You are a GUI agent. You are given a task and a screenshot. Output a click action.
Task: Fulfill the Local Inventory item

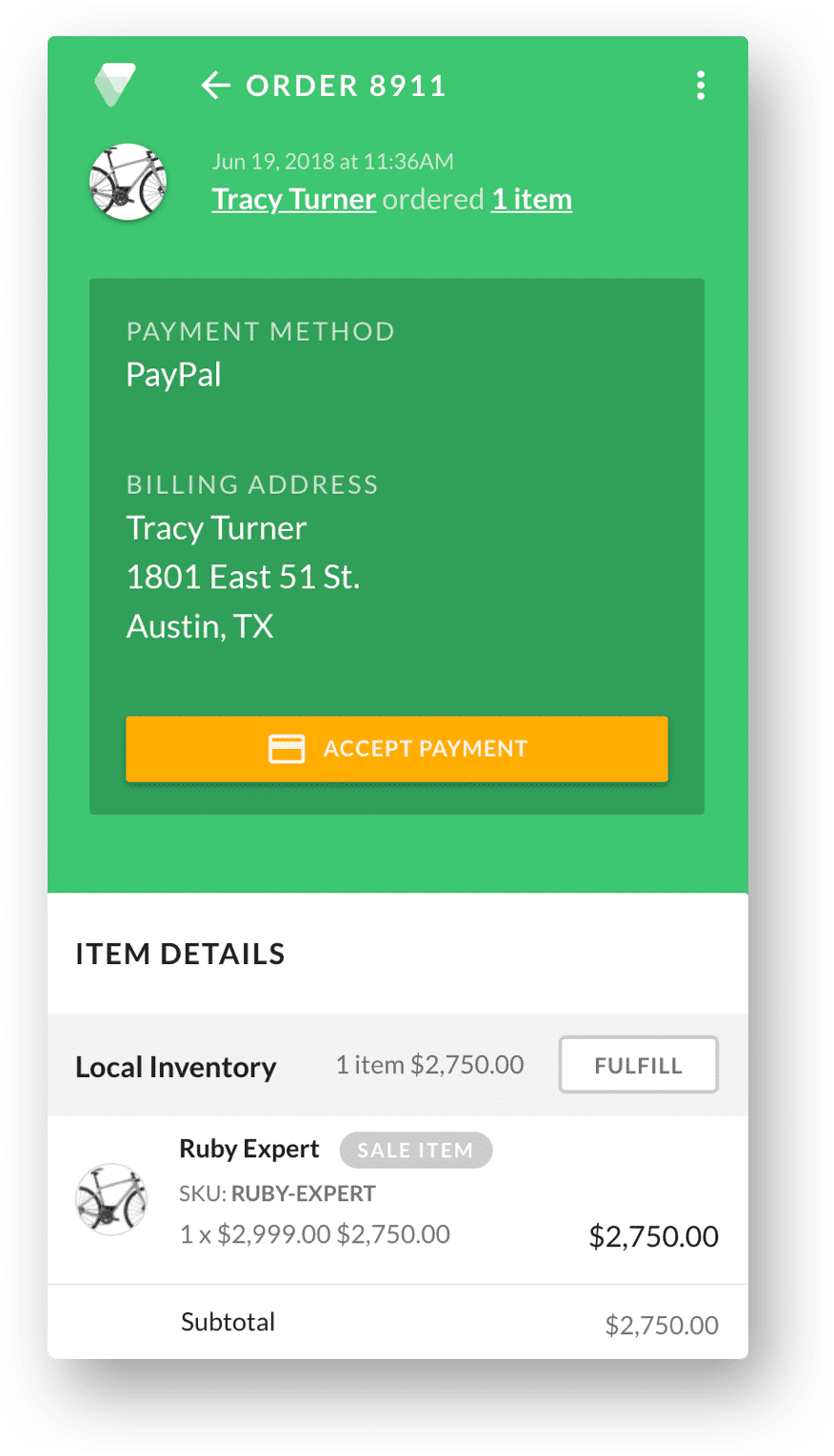tap(638, 1065)
